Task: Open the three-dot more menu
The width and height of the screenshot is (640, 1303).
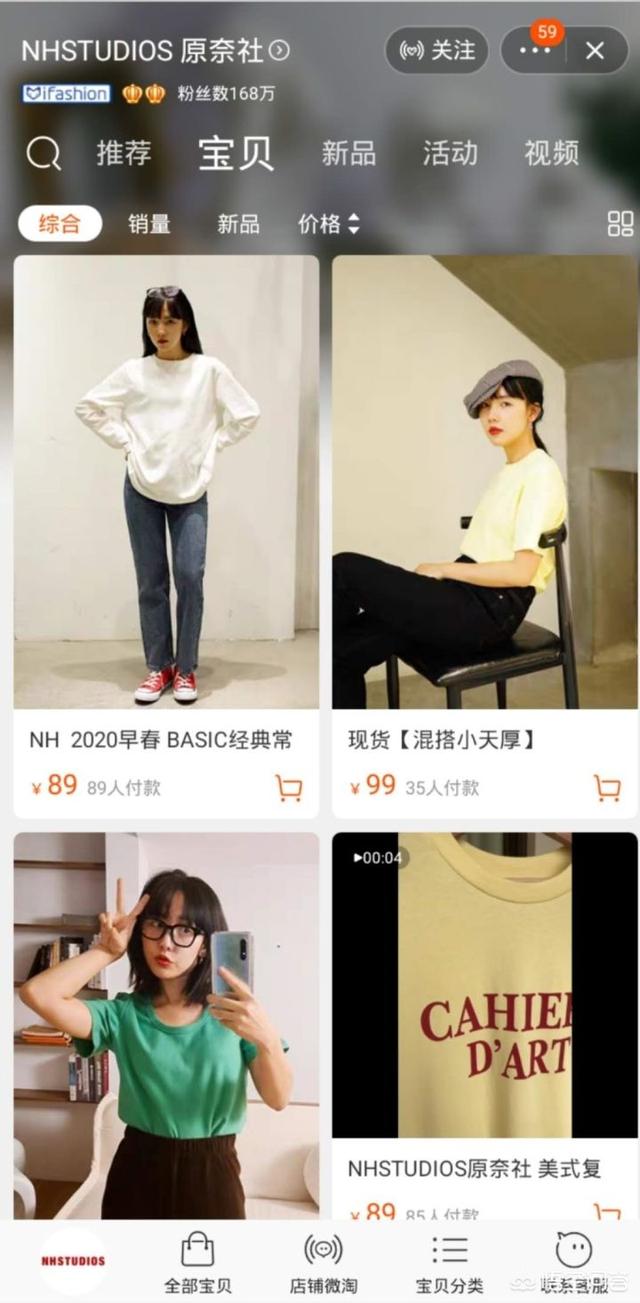Action: click(536, 51)
